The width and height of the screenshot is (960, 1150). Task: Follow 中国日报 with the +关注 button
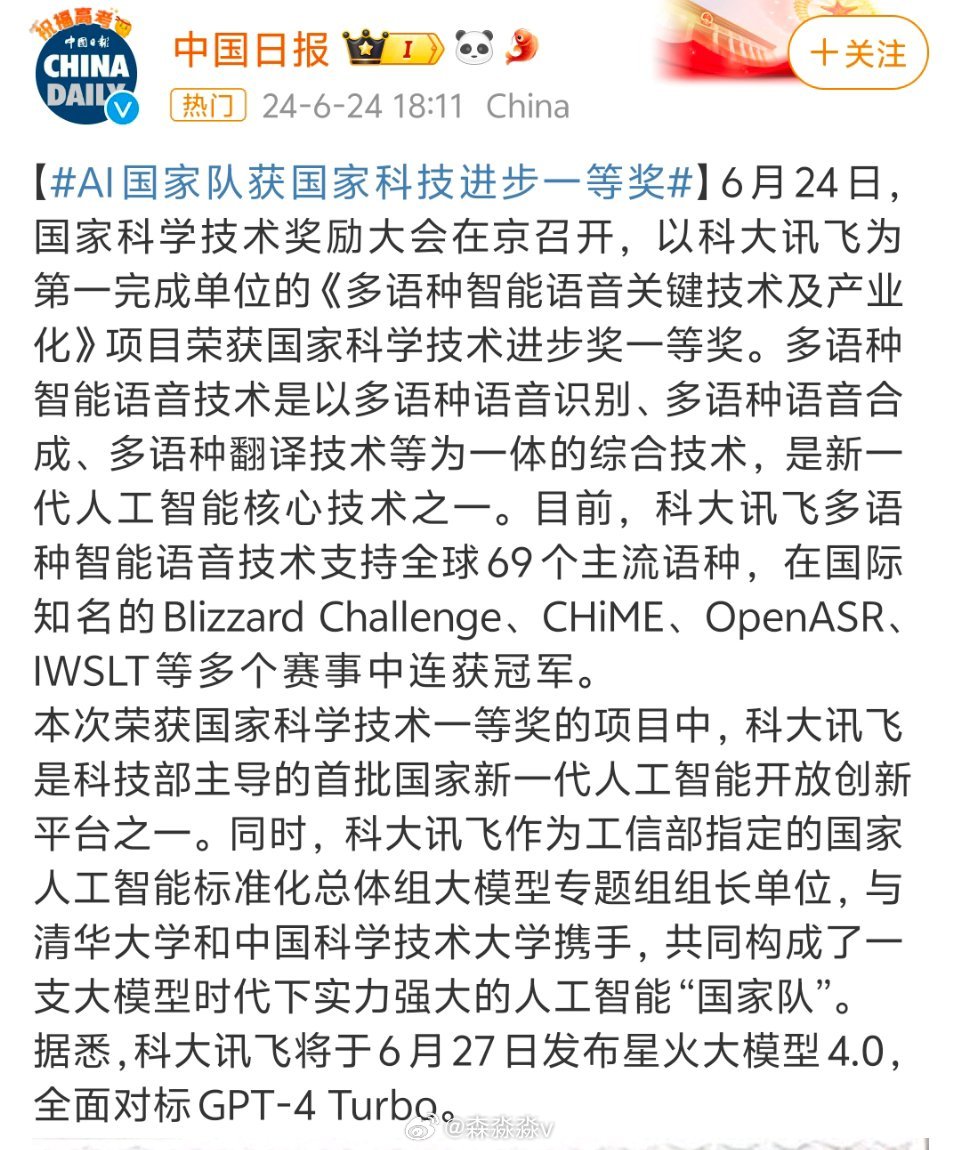[858, 52]
